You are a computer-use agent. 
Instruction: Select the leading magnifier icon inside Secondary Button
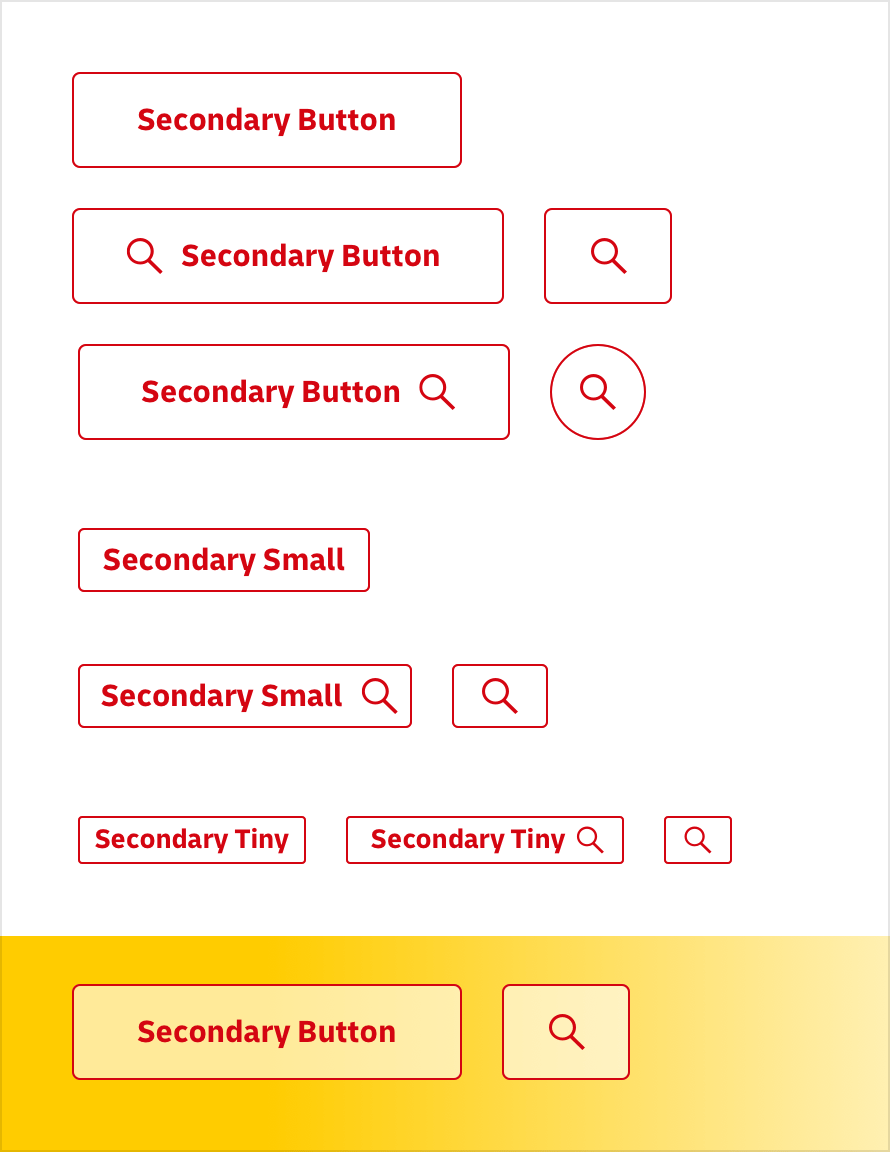144,255
